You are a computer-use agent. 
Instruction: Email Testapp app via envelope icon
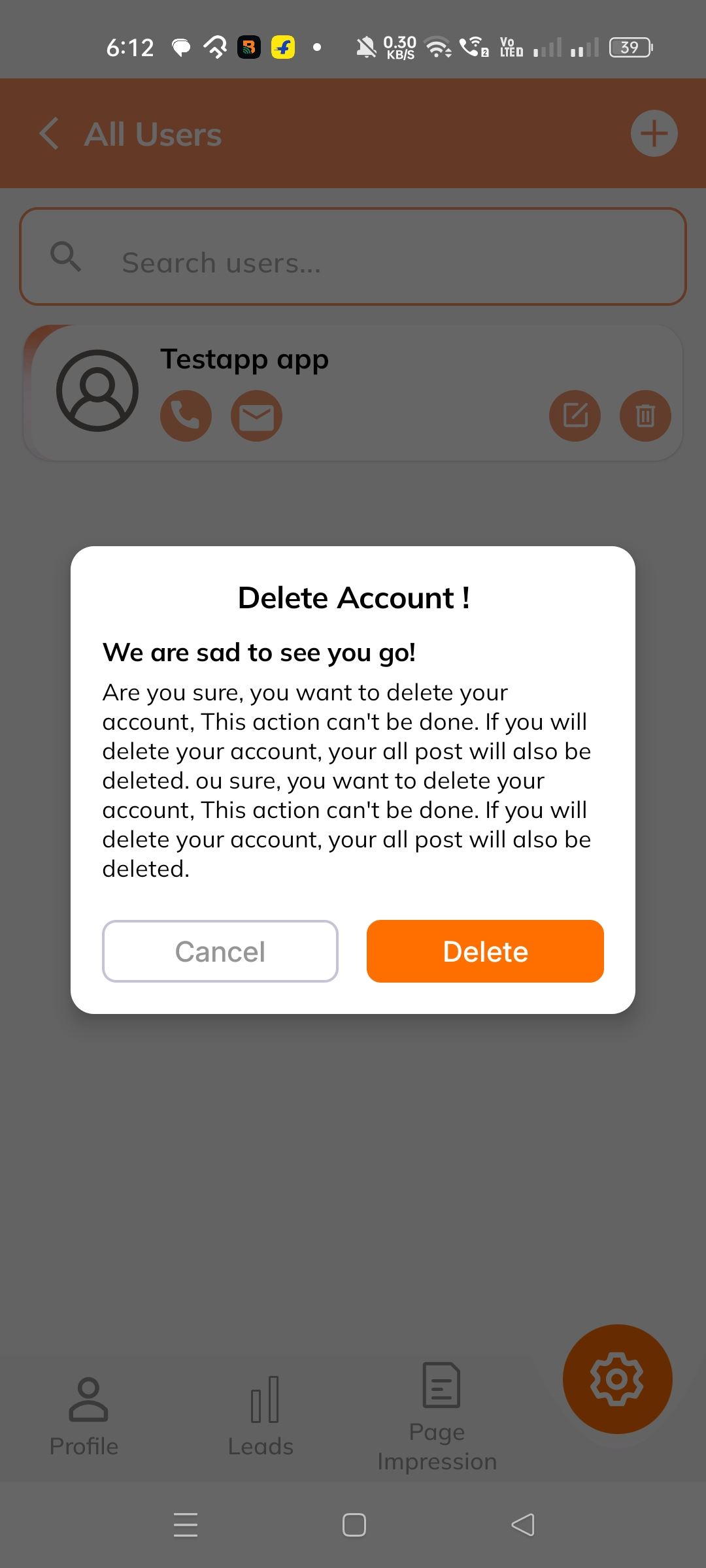pos(256,416)
